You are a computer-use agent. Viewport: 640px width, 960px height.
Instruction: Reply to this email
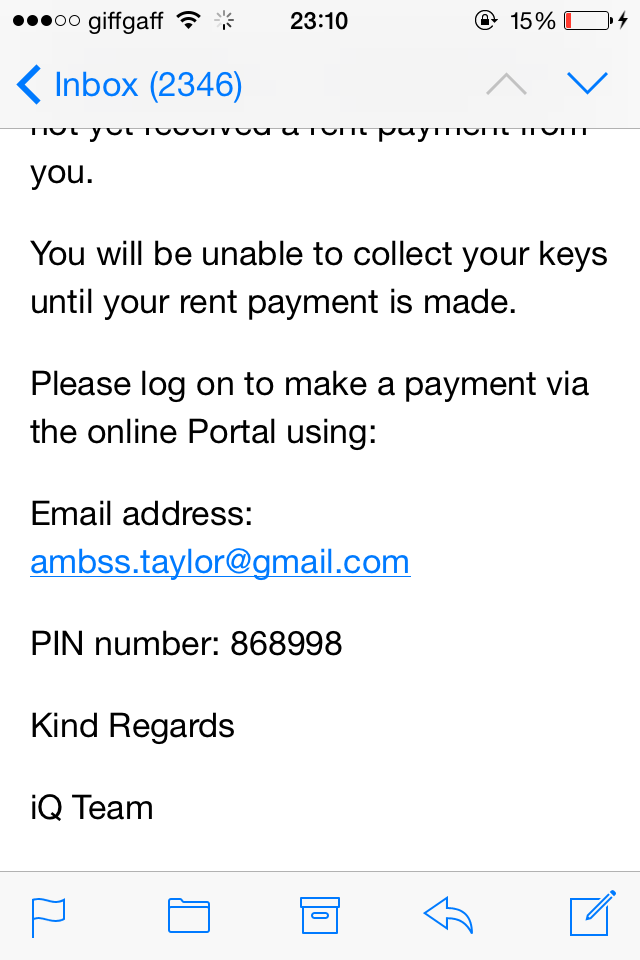tap(448, 915)
